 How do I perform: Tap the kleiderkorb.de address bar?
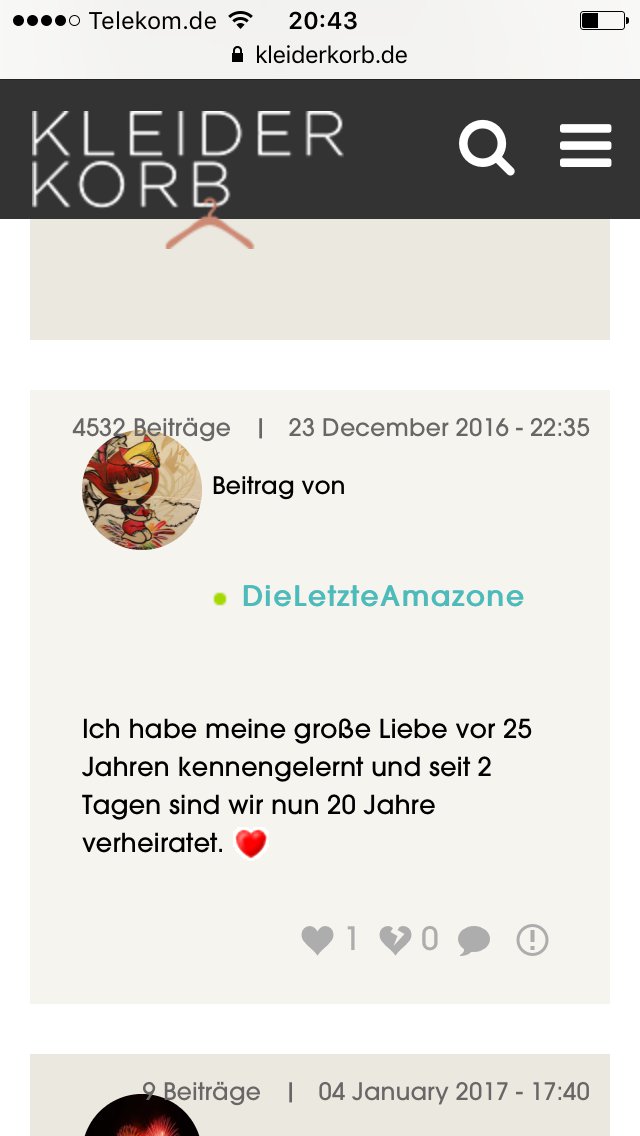[320, 55]
